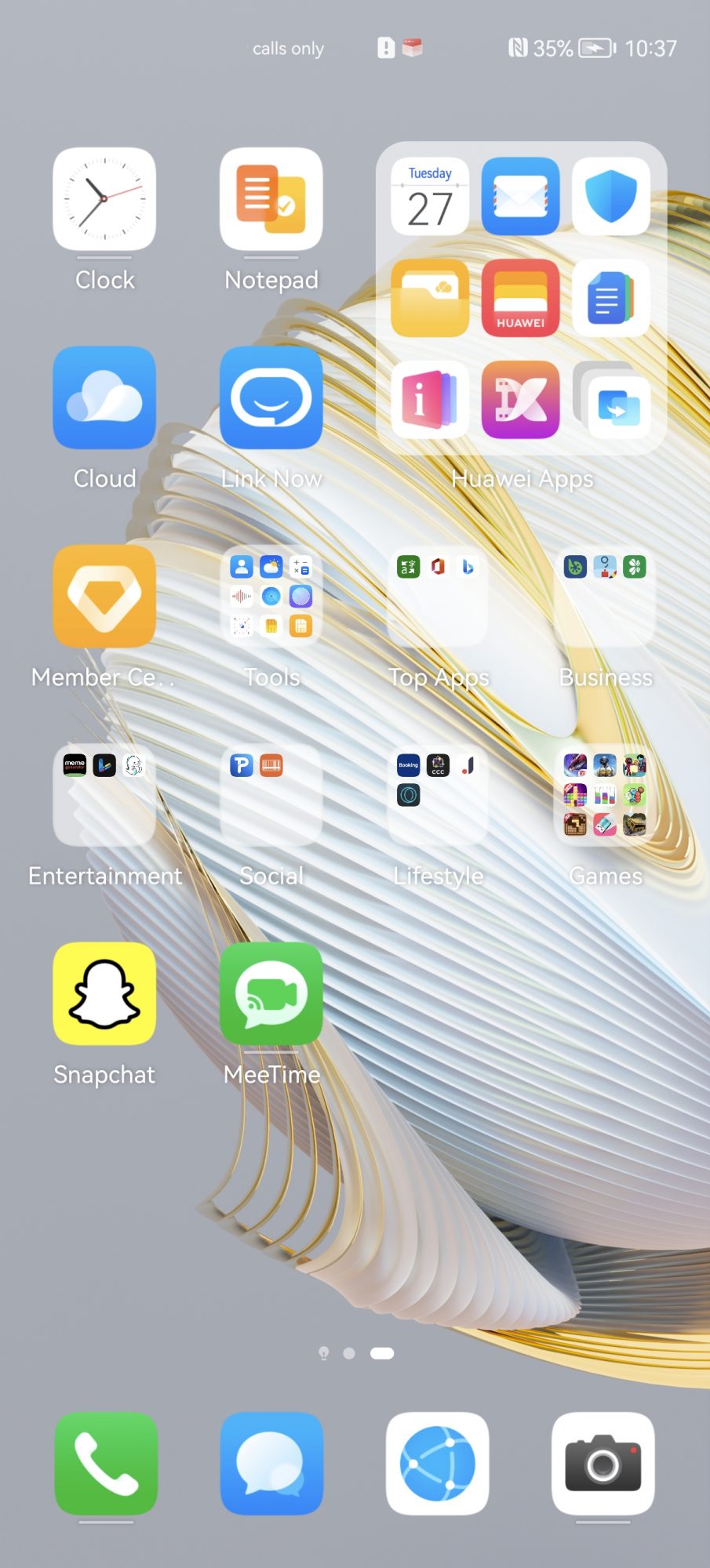This screenshot has height=1568, width=710.
Task: Open the Clock app
Action: tap(104, 199)
